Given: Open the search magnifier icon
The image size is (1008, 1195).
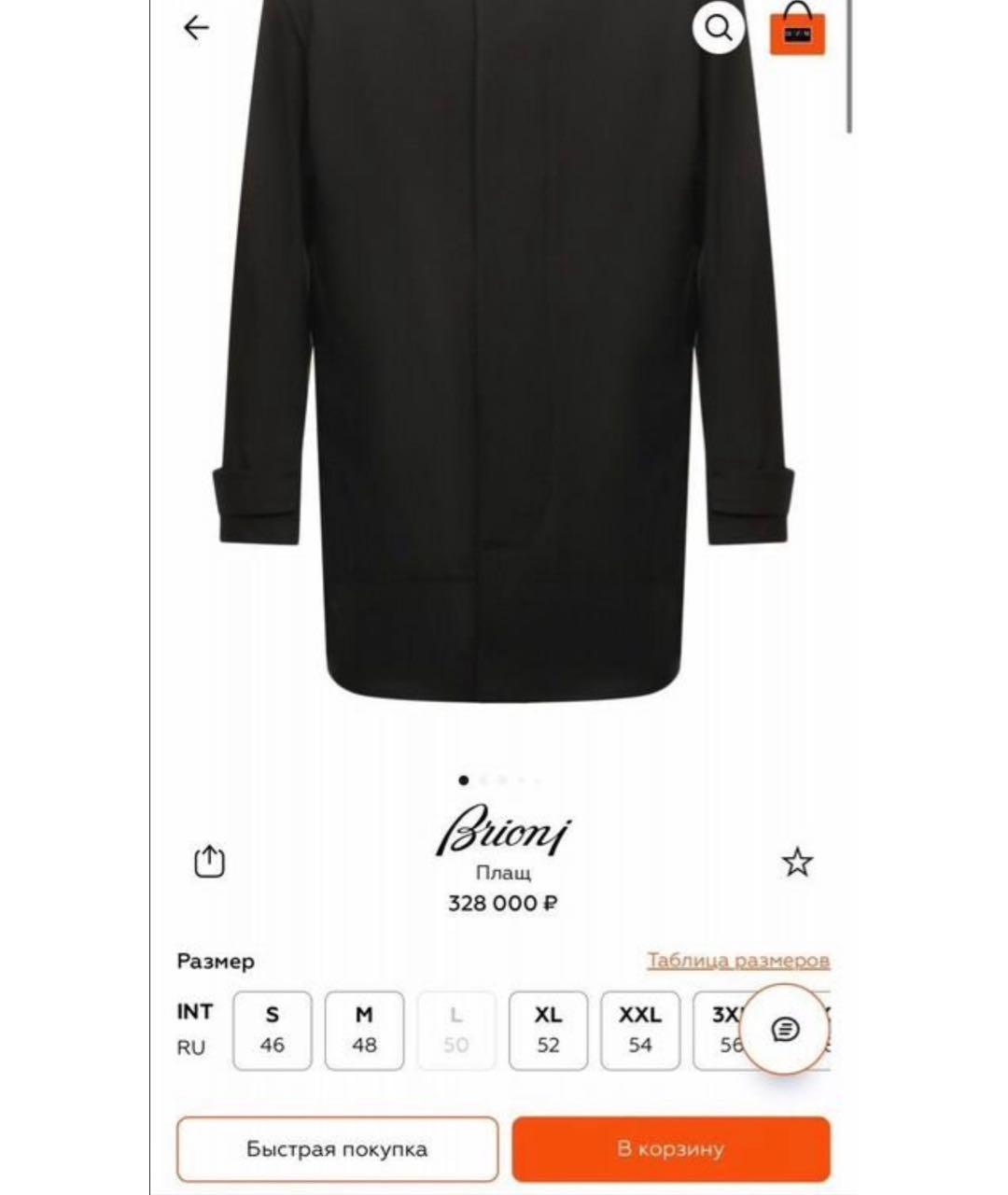Looking at the screenshot, I should 718,29.
